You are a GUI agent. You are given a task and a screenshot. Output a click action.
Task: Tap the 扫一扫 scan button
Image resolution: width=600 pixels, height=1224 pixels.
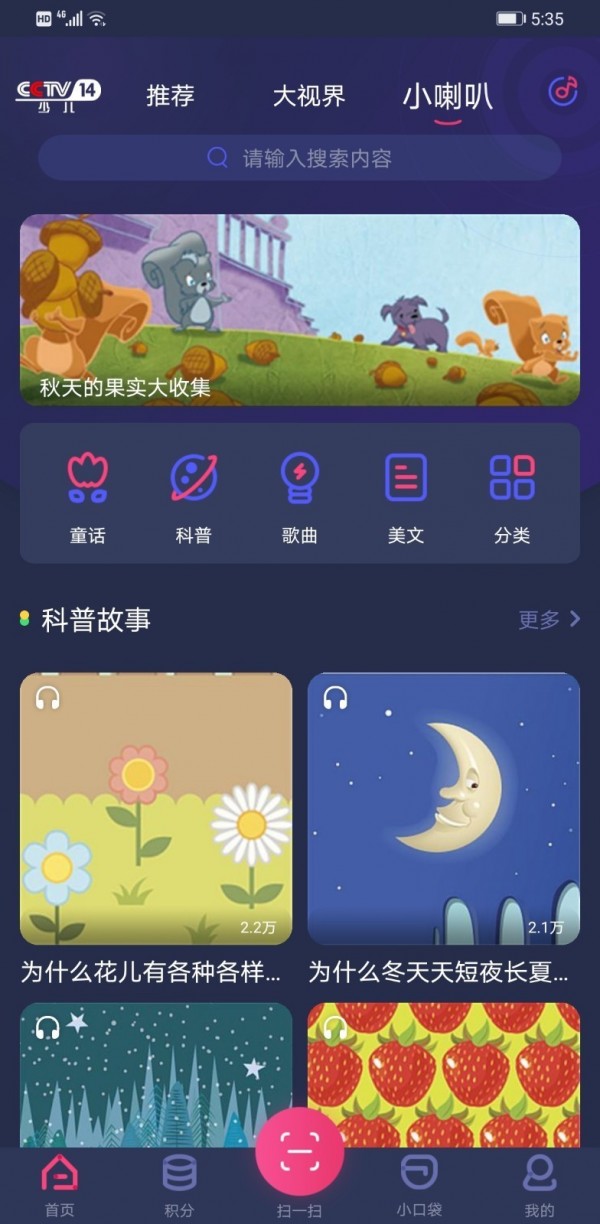[300, 1152]
